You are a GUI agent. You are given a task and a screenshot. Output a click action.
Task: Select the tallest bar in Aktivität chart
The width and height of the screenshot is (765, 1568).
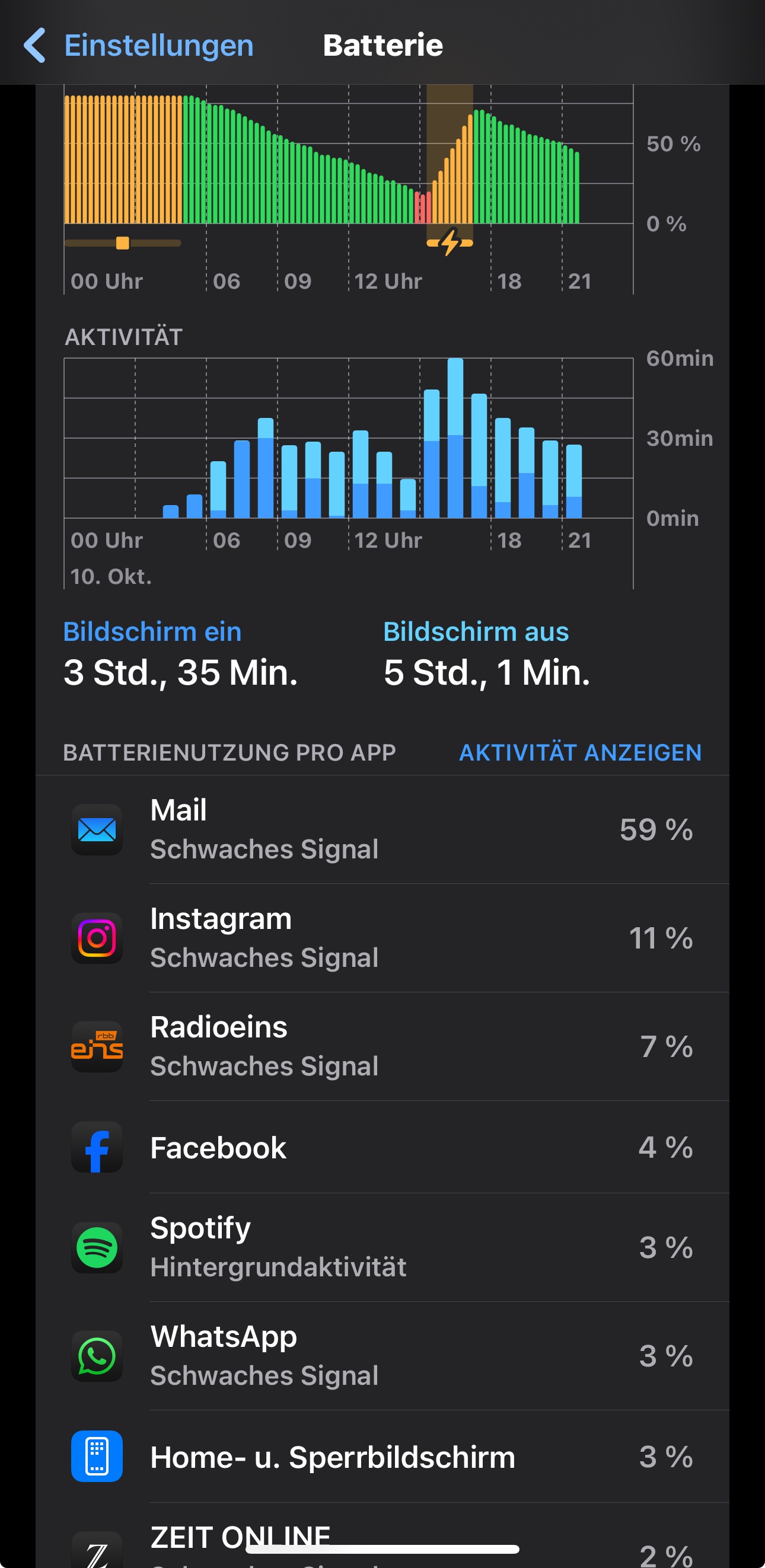455,438
